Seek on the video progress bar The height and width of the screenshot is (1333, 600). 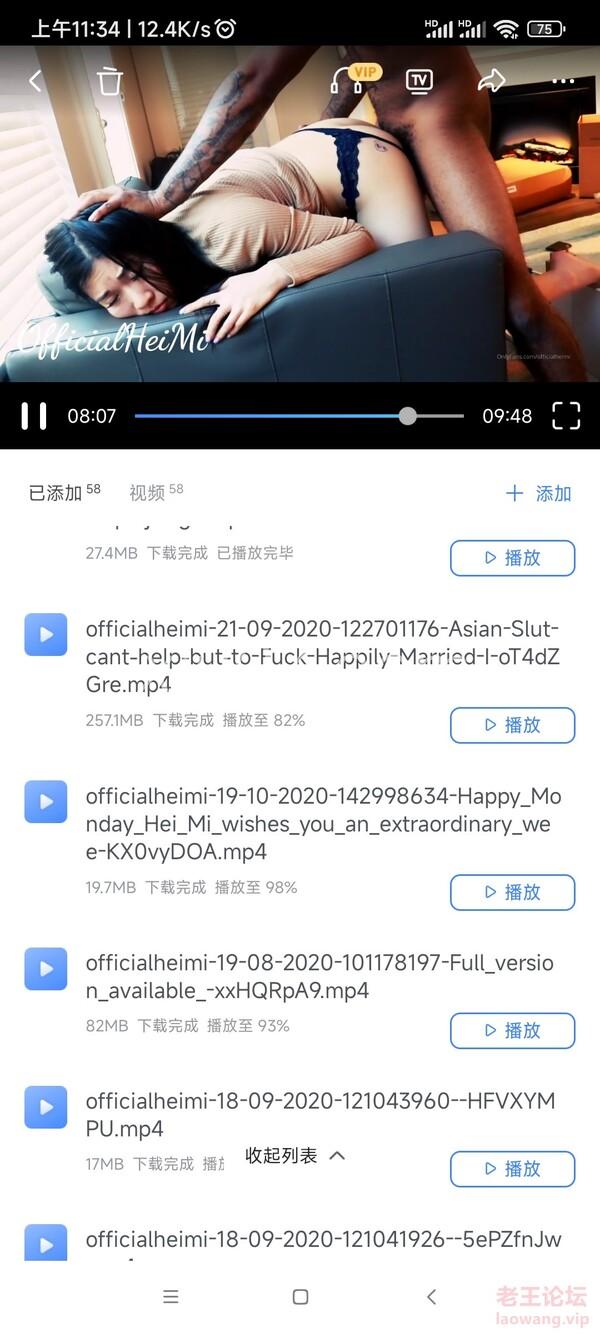point(300,416)
